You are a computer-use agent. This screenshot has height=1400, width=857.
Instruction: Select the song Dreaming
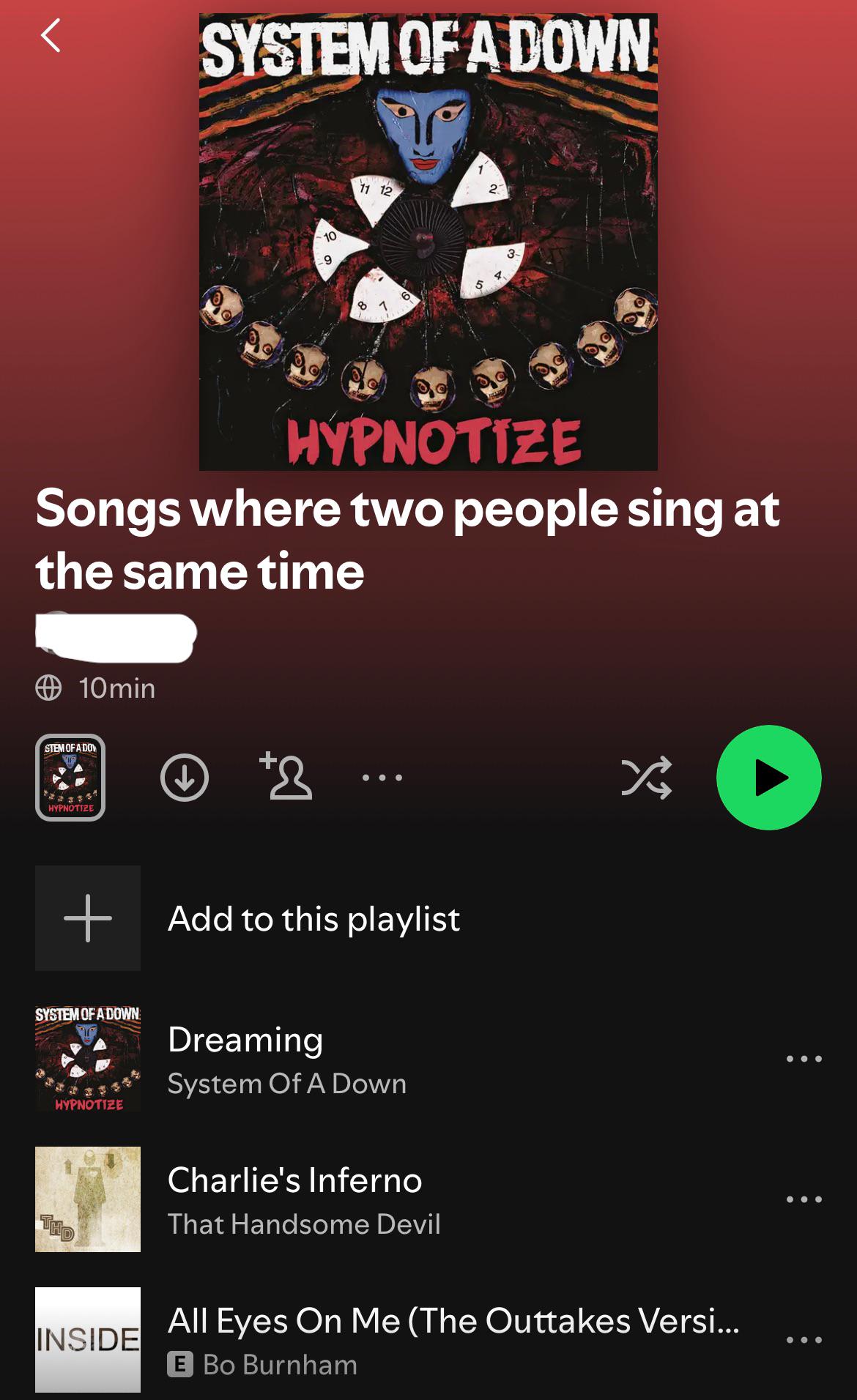[246, 1039]
